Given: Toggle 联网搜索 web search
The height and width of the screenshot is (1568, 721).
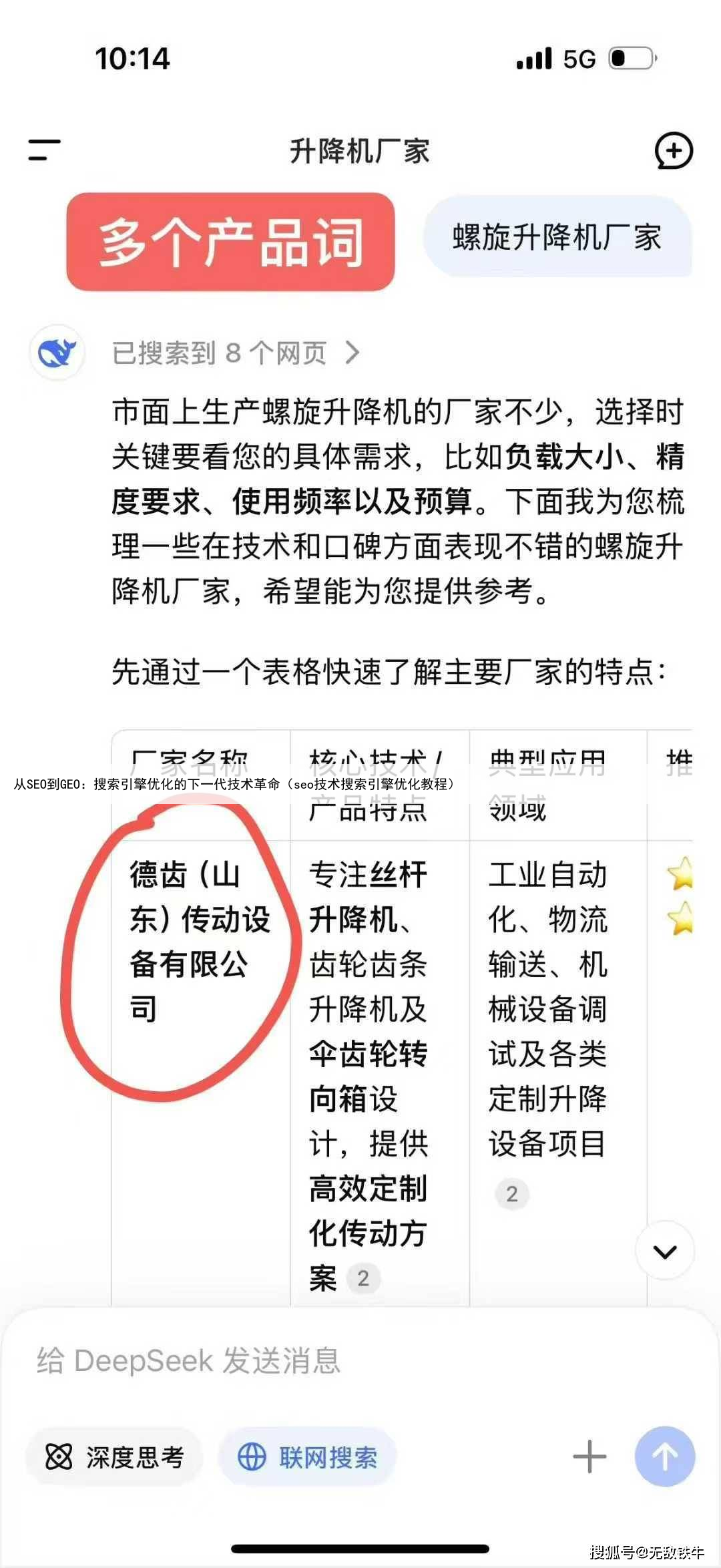Looking at the screenshot, I should pyautogui.click(x=308, y=1457).
